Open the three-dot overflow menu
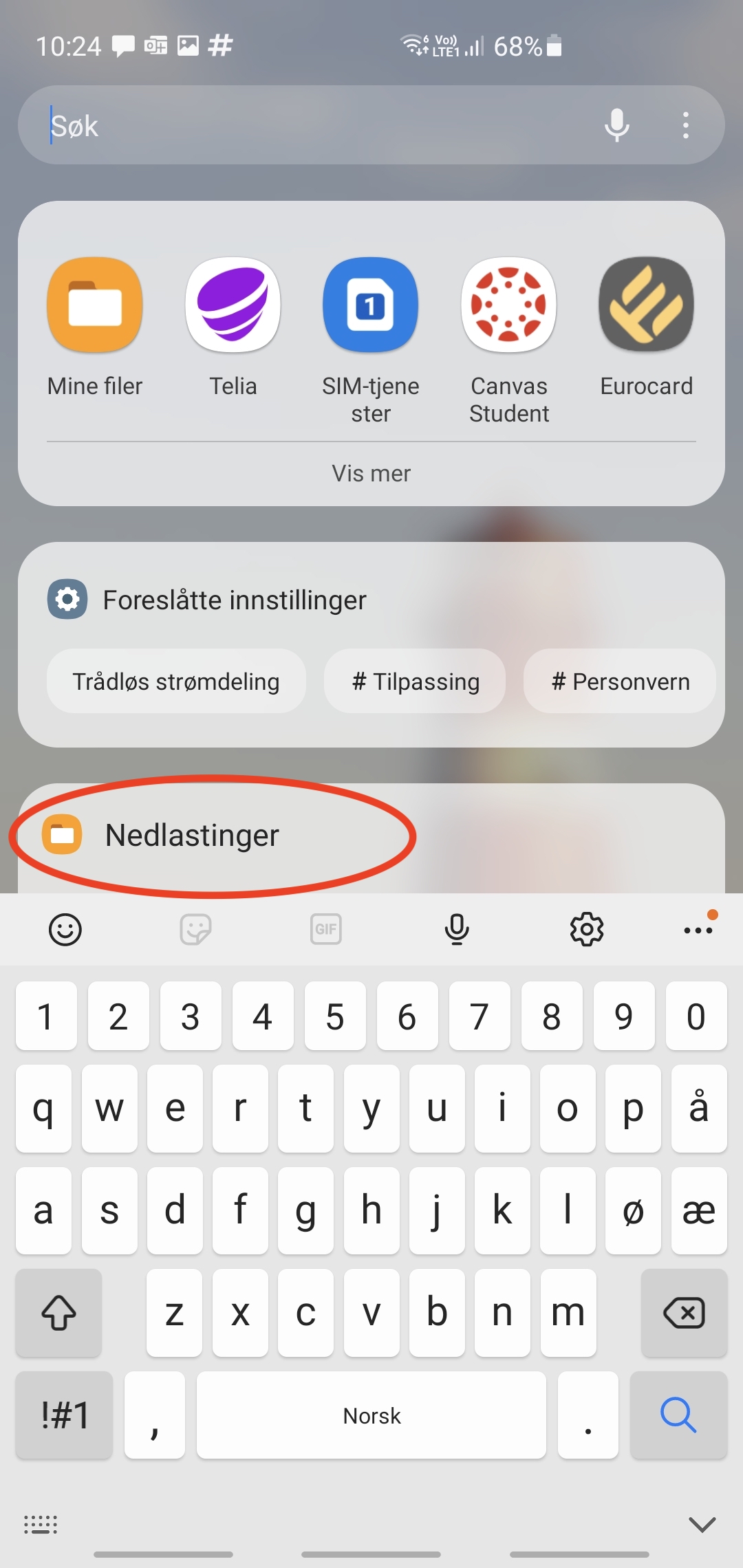Viewport: 743px width, 1568px height. (x=685, y=125)
